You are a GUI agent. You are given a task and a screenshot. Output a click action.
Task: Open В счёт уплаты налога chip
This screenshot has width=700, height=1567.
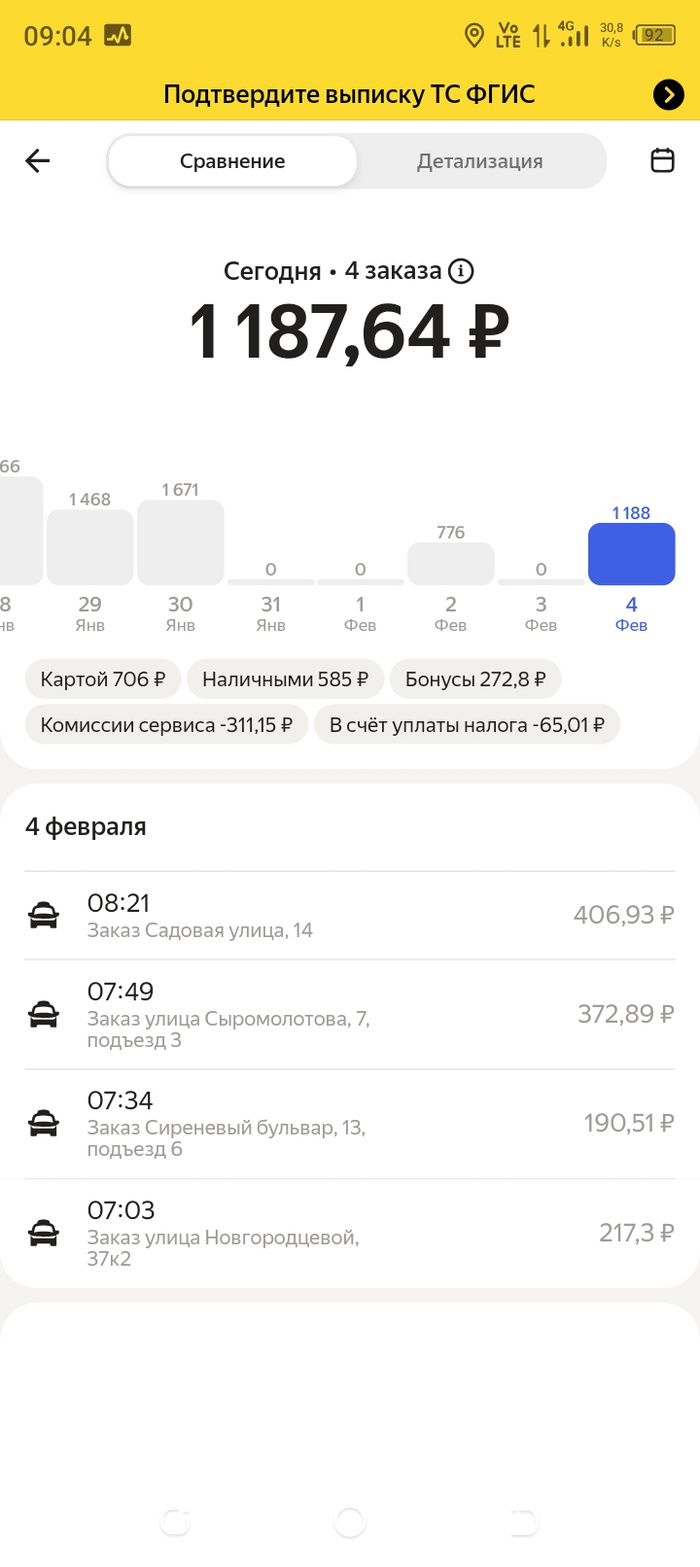pyautogui.click(x=467, y=725)
